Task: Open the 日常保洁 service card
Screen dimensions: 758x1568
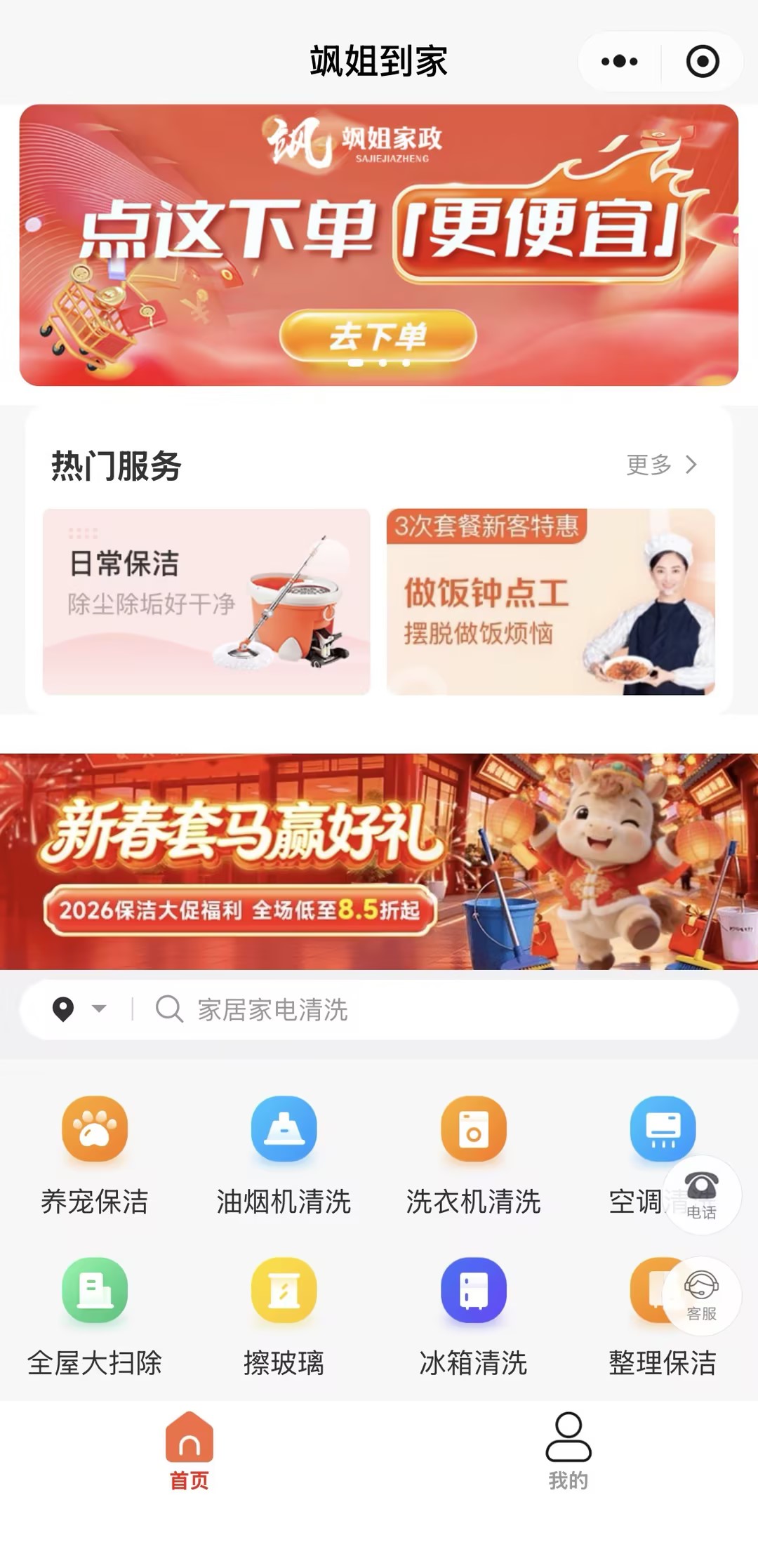Action: coord(206,602)
